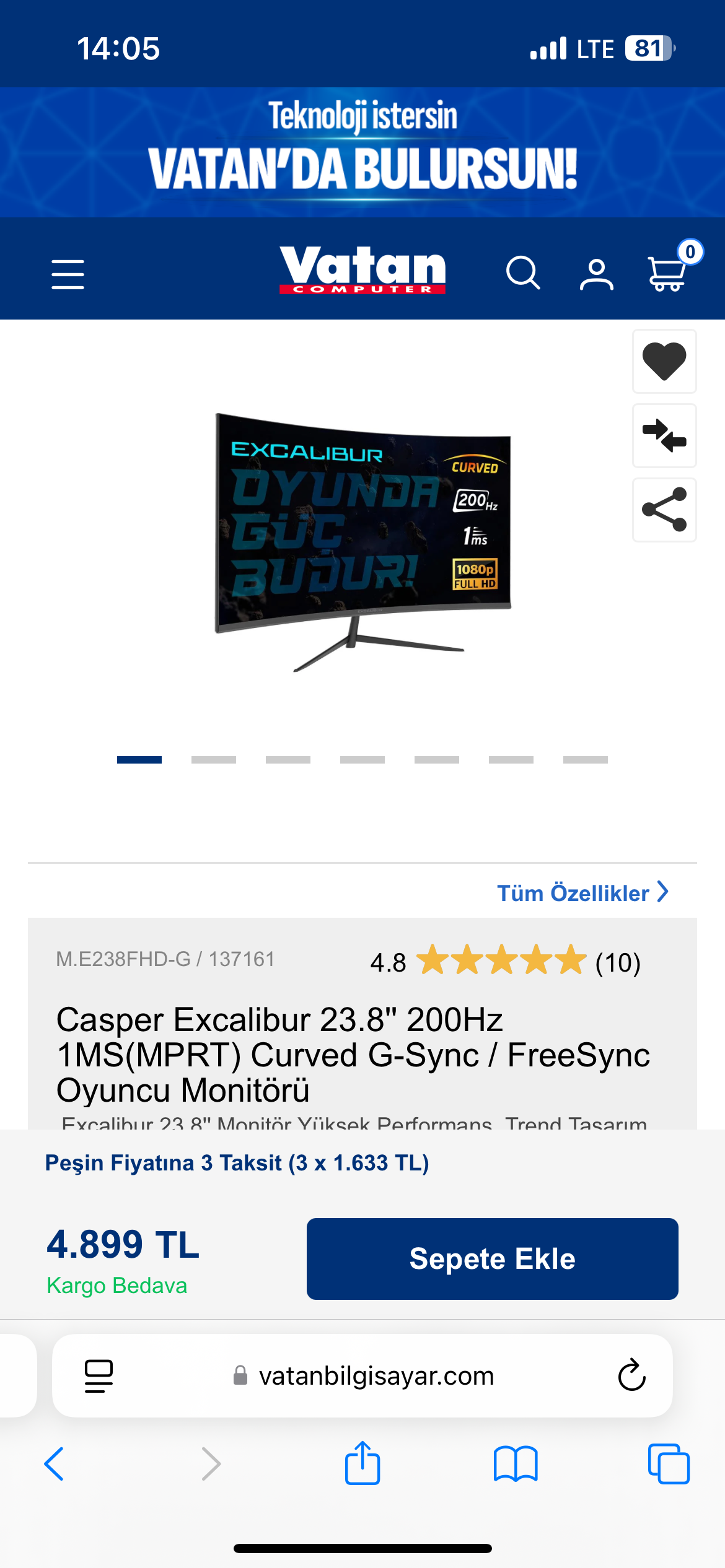Tap Sepete Ekle button

tap(492, 1259)
